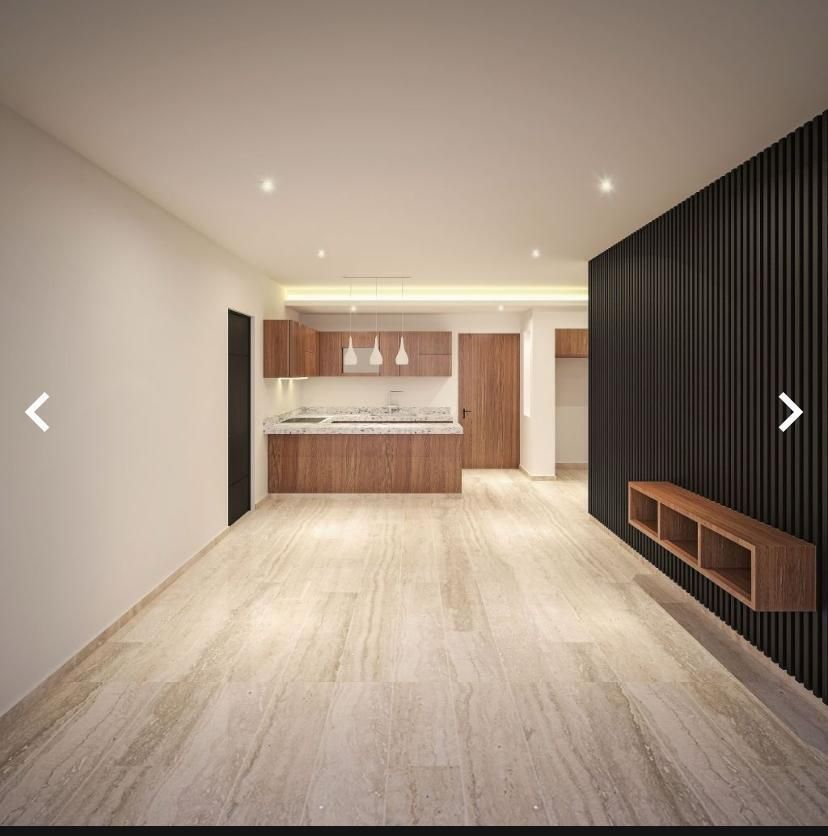Go to the previous photo
This screenshot has width=828, height=836.
point(38,412)
